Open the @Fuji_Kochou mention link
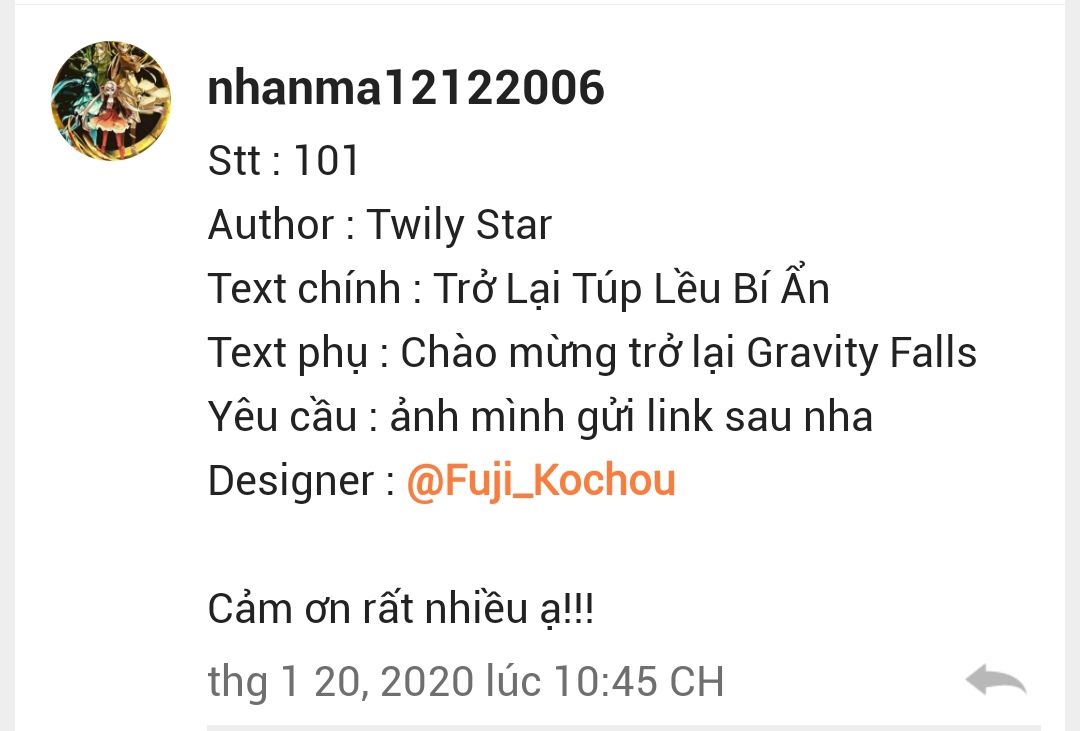 coord(541,481)
